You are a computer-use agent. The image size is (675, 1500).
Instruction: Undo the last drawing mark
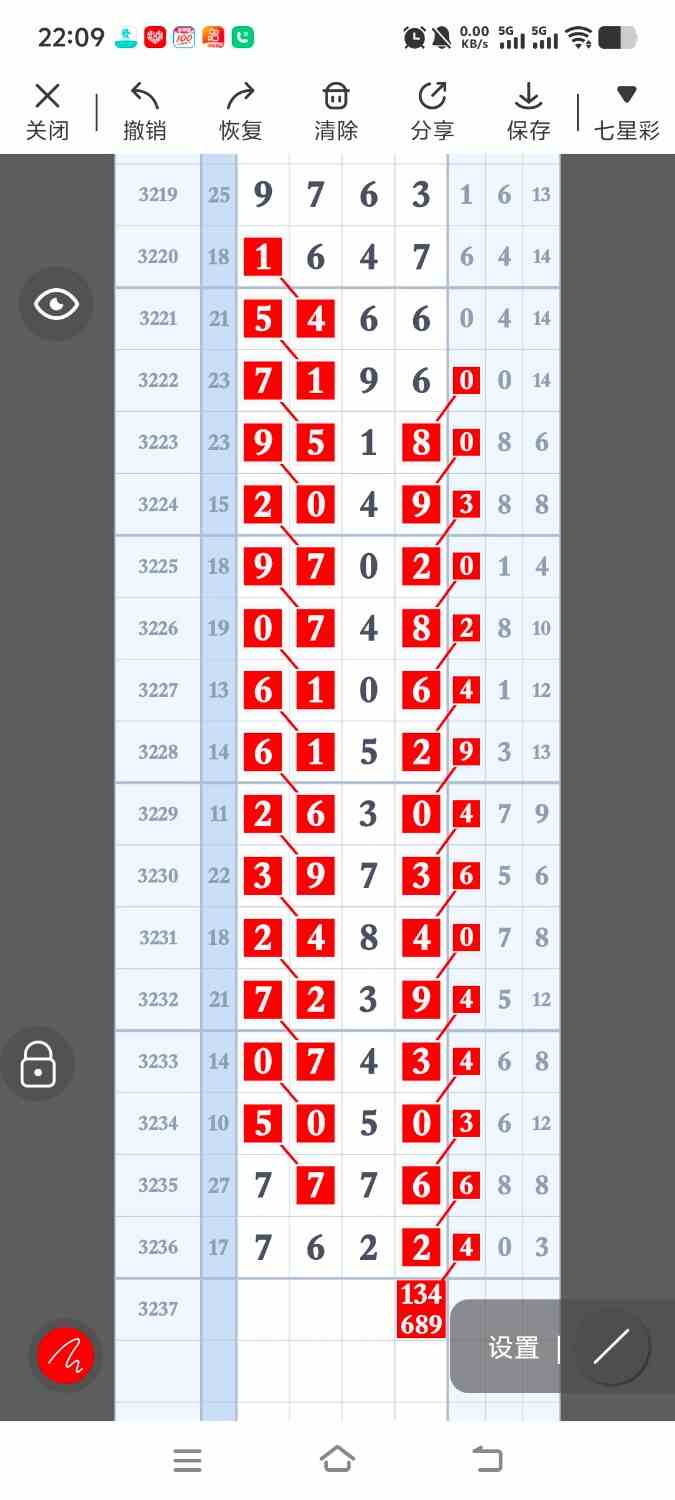point(144,111)
